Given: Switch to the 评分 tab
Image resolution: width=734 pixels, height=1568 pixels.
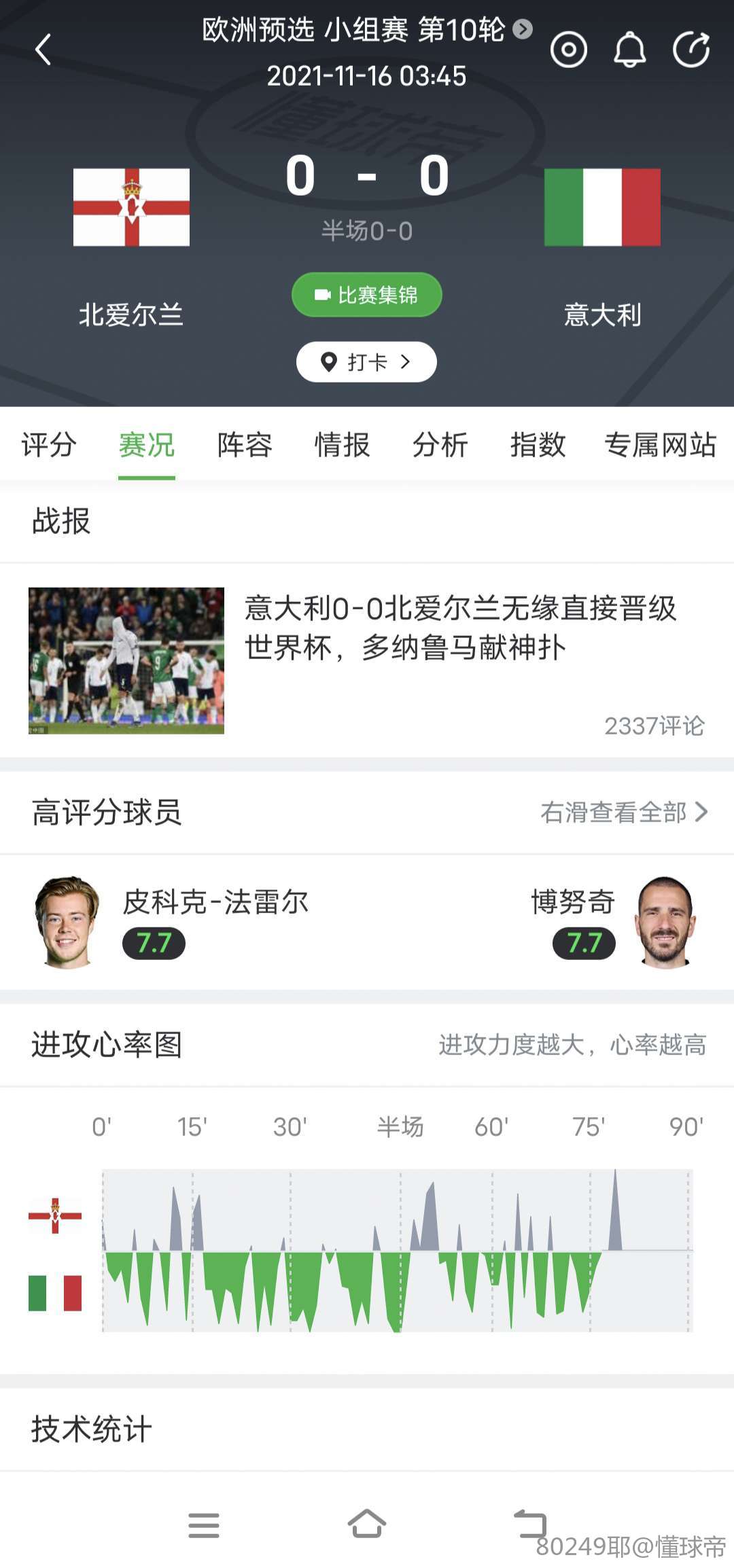Looking at the screenshot, I should point(48,445).
